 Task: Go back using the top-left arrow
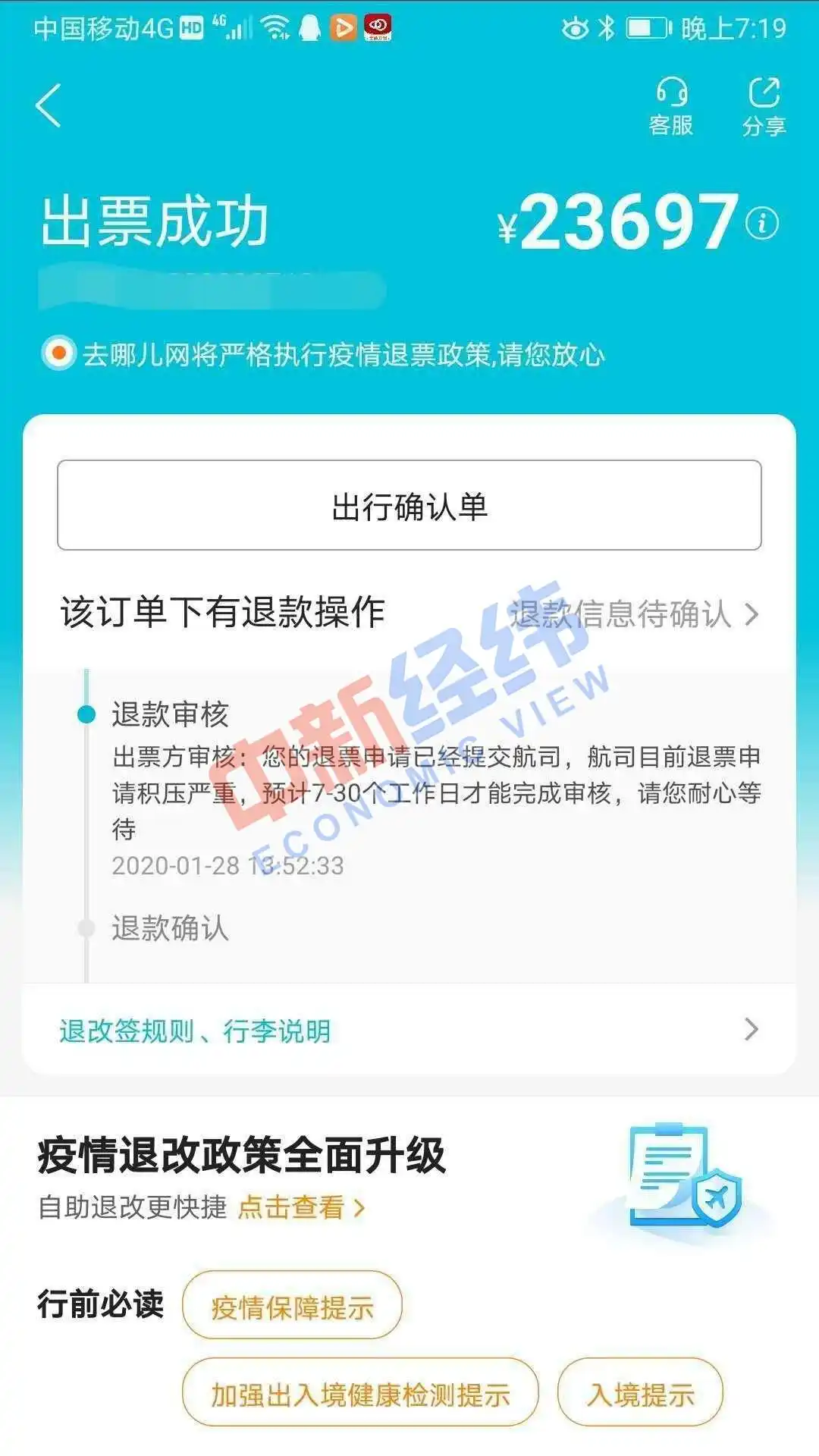(x=49, y=105)
